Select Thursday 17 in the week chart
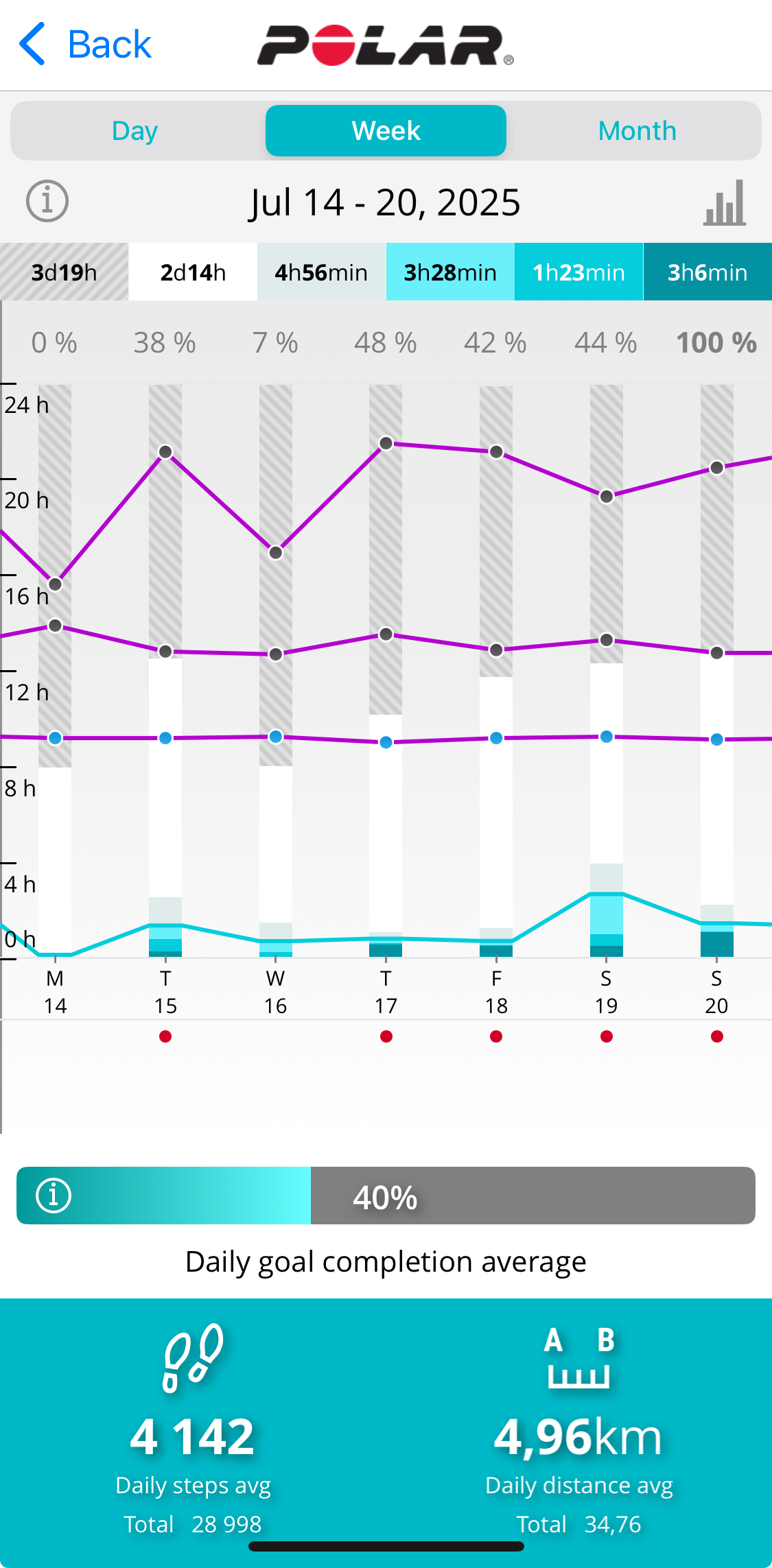The image size is (772, 1568). [x=386, y=992]
